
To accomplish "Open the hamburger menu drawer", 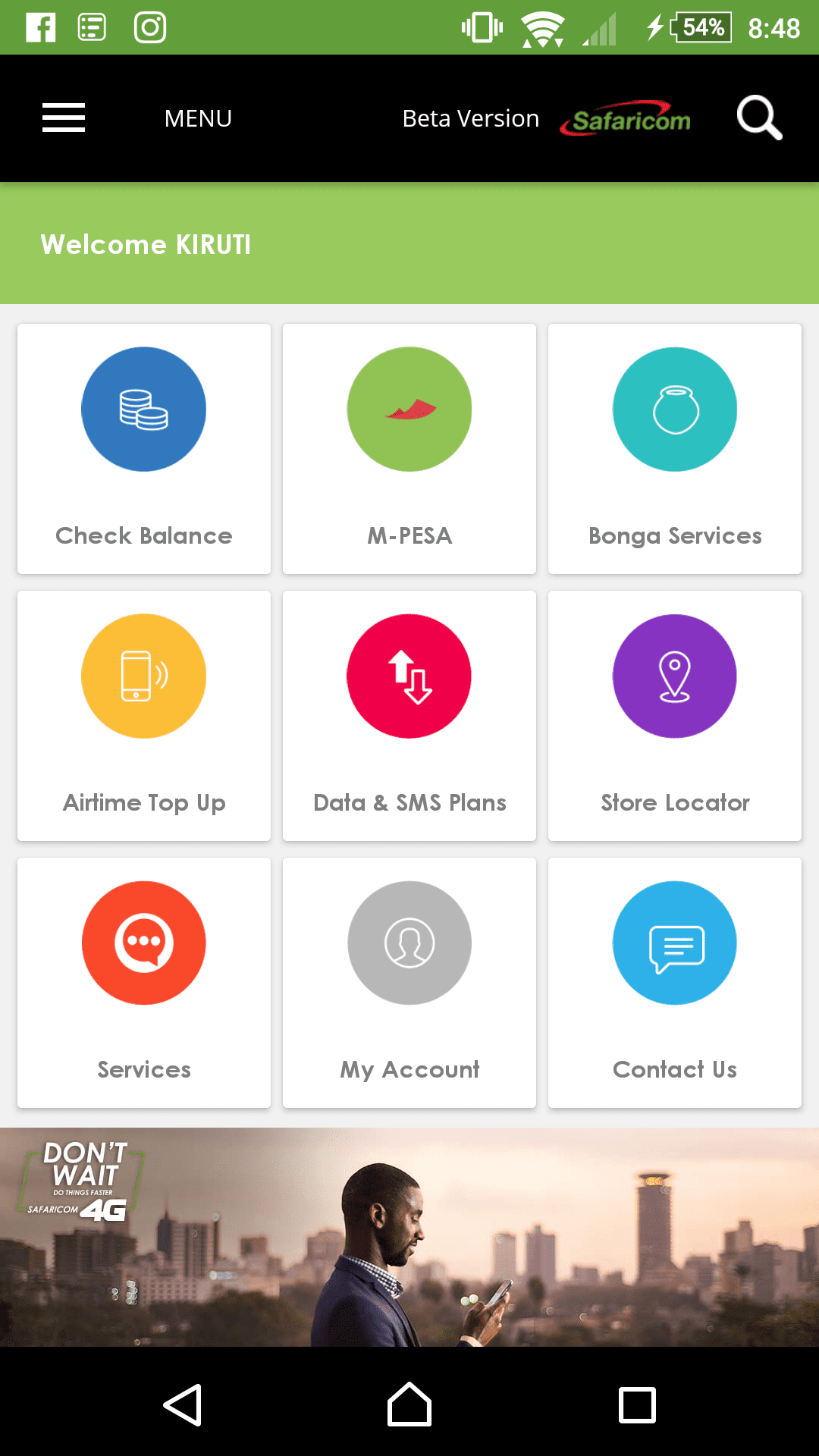I will tap(64, 118).
